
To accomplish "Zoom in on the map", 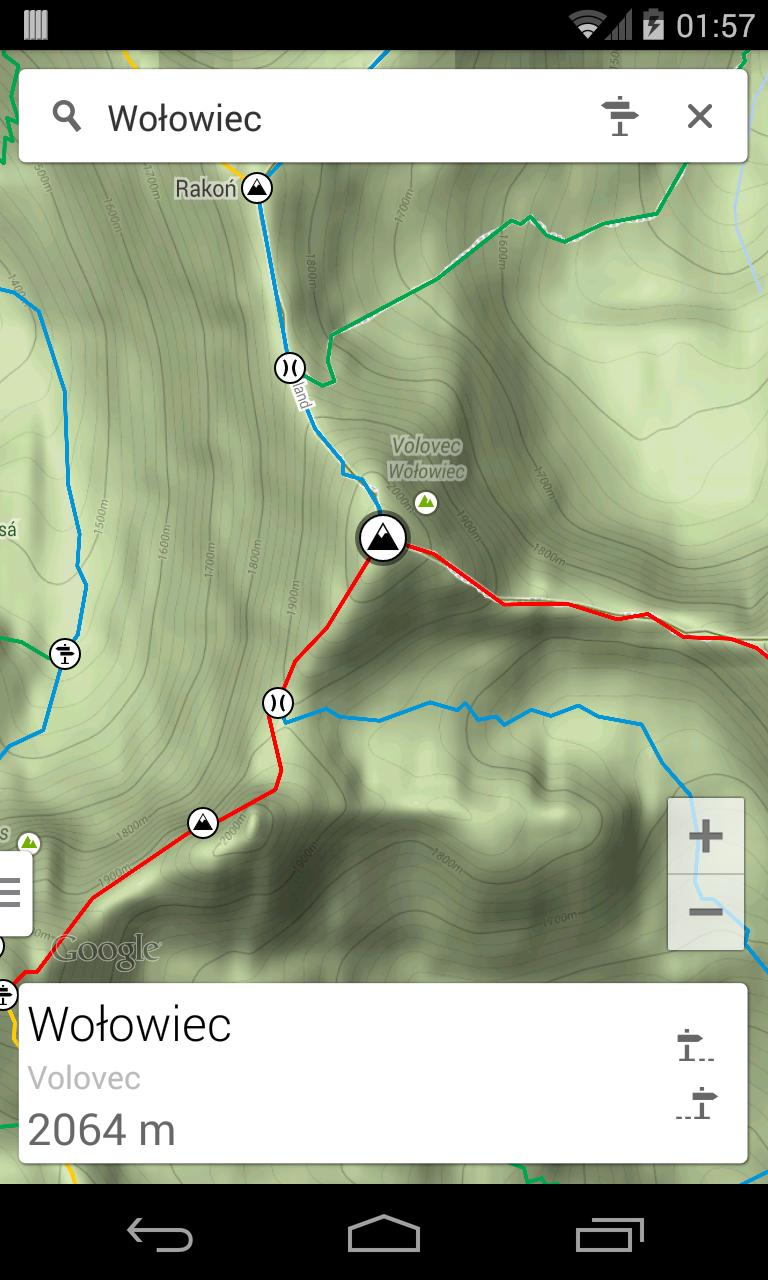I will (705, 834).
